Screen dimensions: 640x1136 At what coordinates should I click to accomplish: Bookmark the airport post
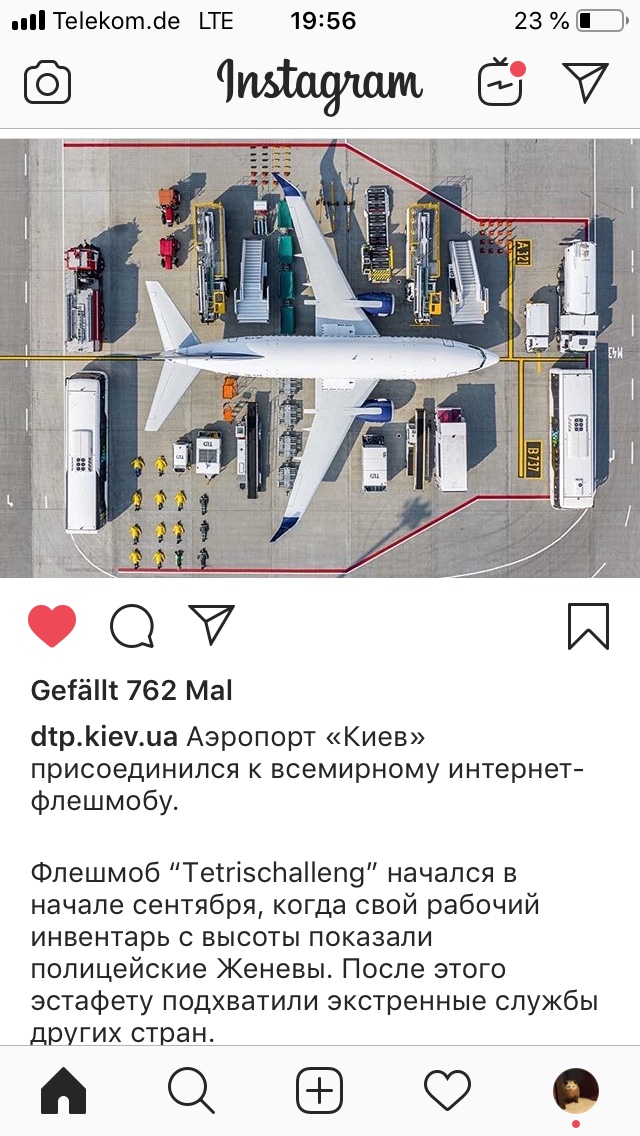588,627
